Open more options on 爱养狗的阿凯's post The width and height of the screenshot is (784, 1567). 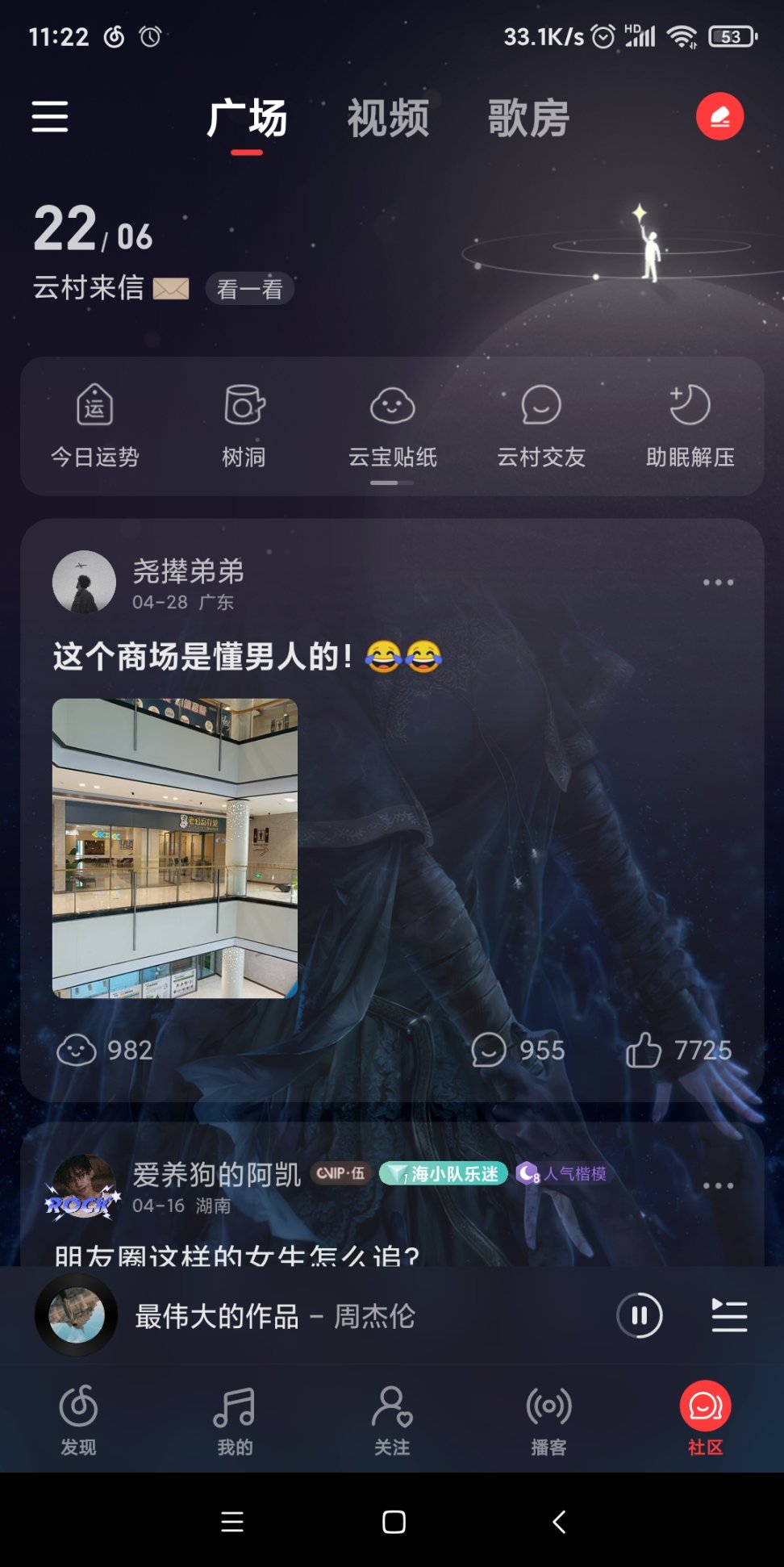[717, 1185]
